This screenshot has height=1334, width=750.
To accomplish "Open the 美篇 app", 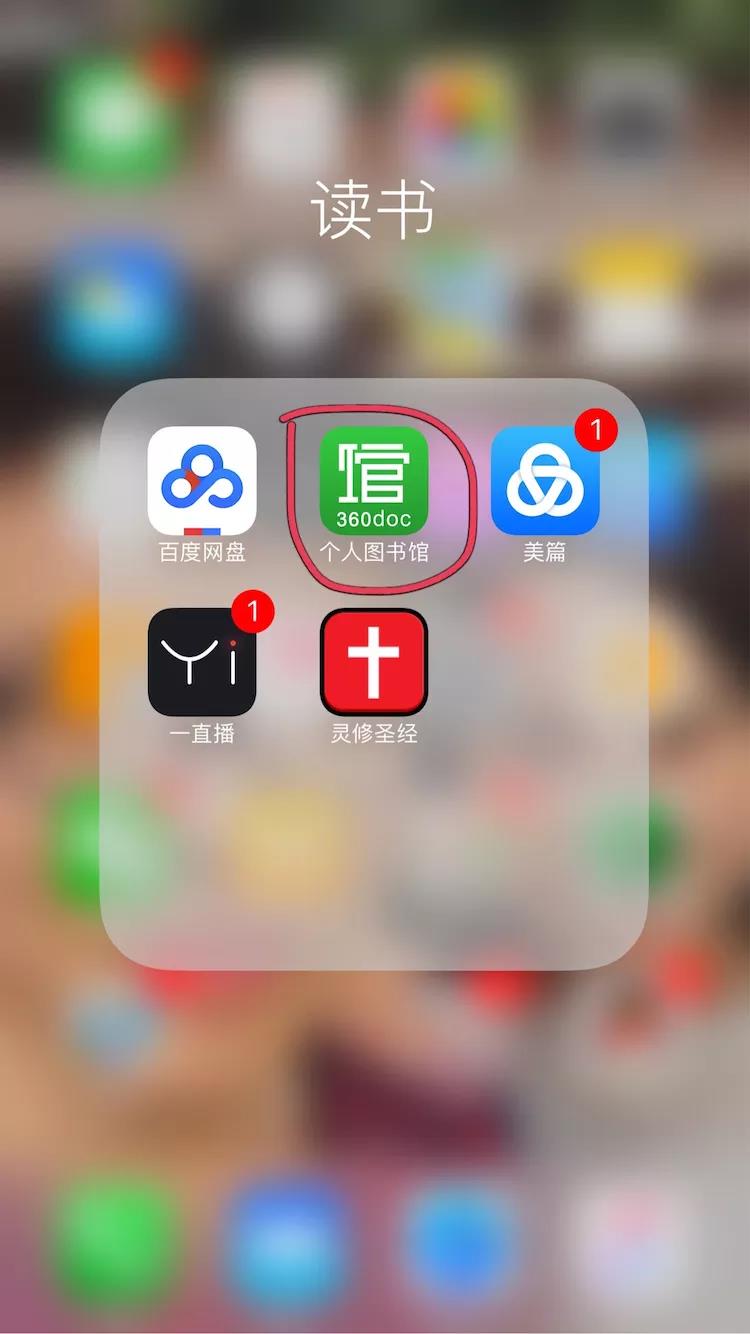I will 545,481.
